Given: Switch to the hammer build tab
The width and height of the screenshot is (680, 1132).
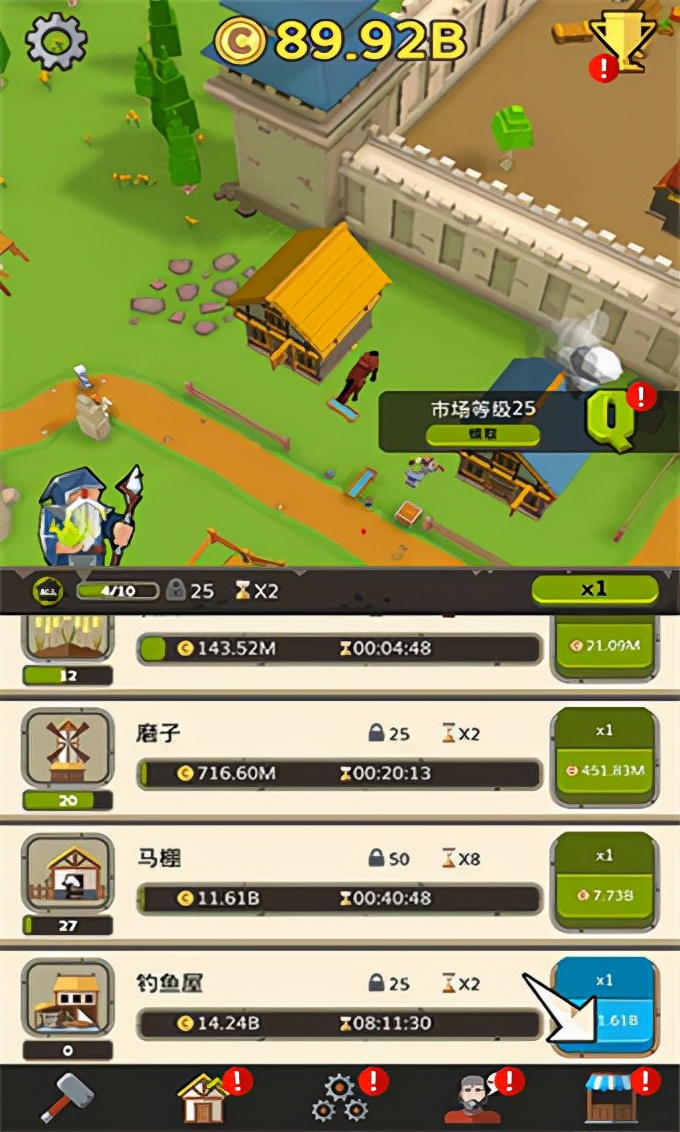Looking at the screenshot, I should click(68, 1098).
